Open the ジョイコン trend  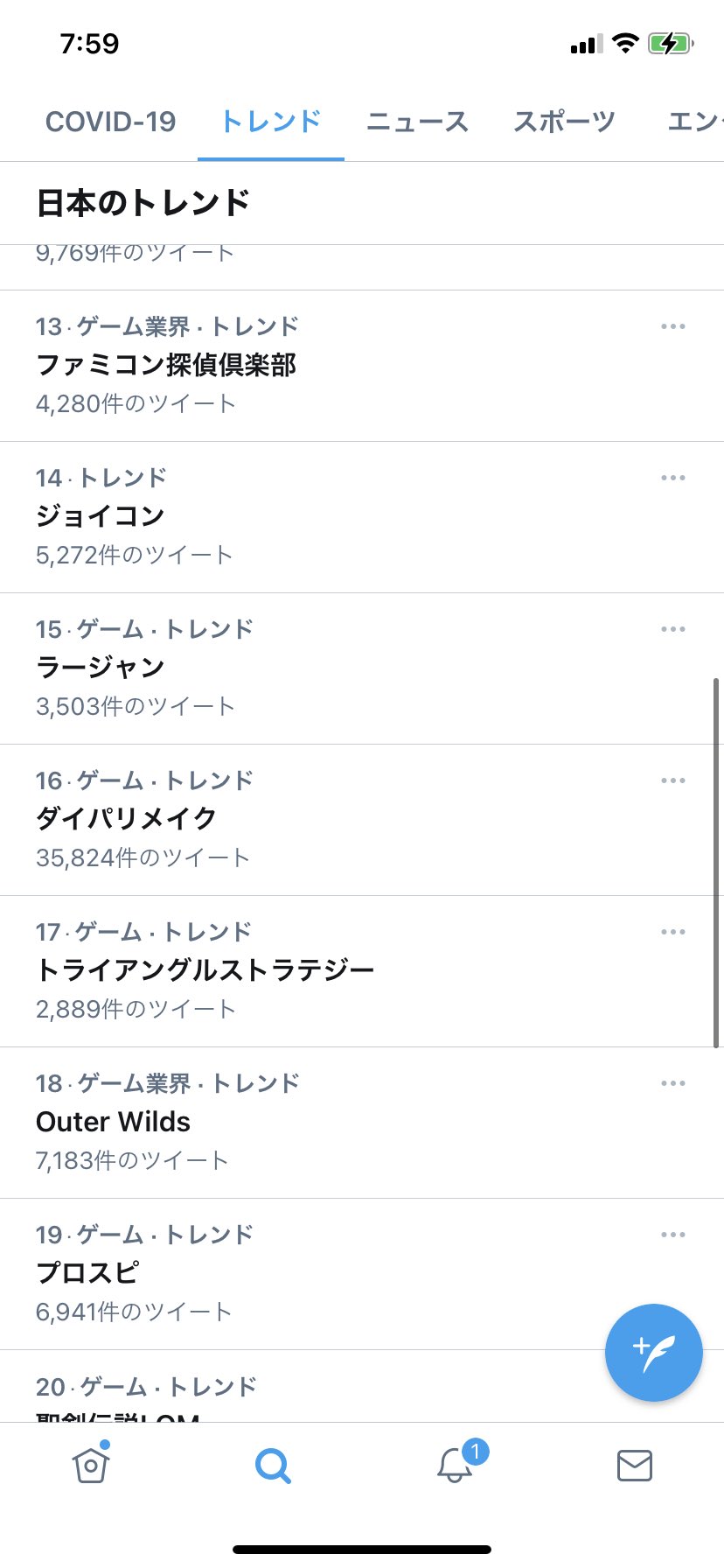click(101, 516)
